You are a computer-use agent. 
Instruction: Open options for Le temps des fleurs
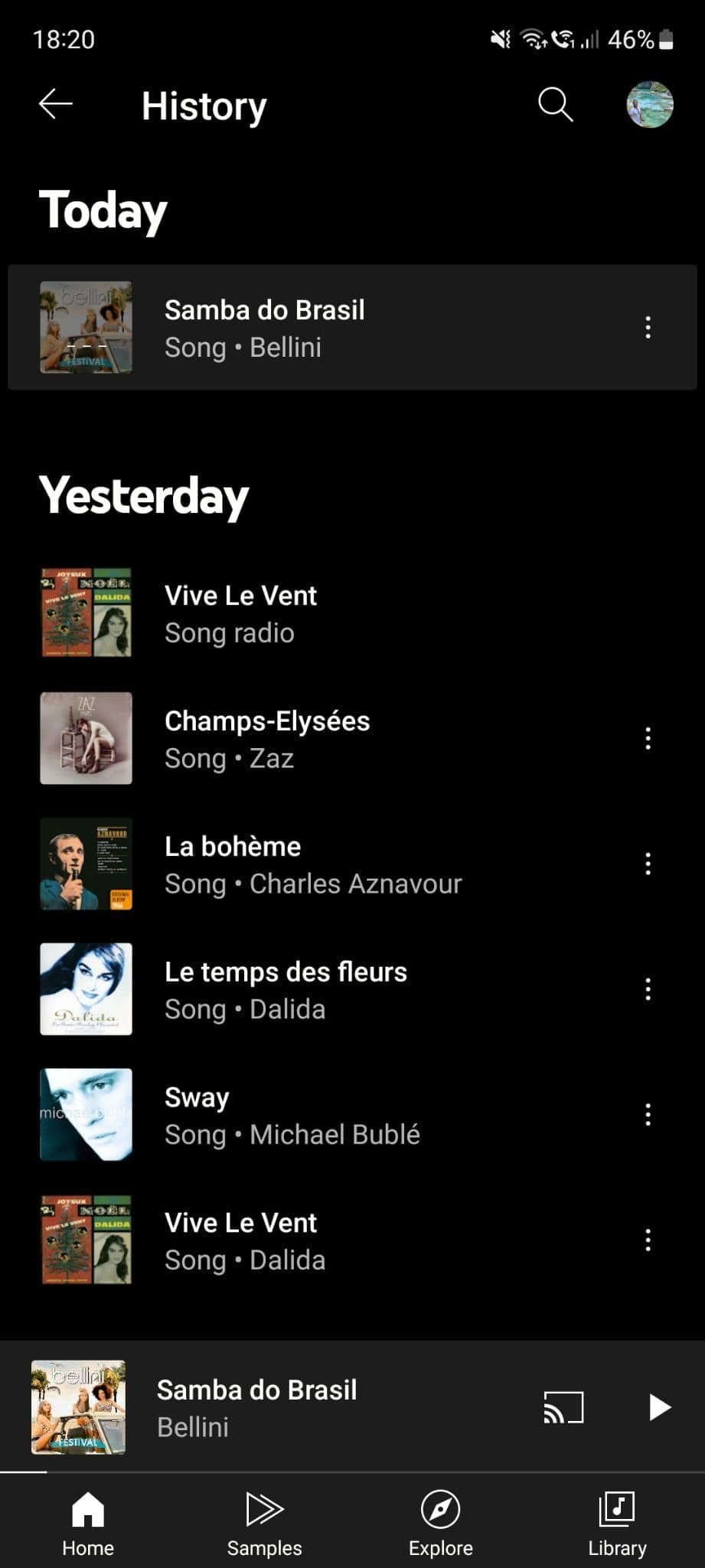[x=648, y=990]
